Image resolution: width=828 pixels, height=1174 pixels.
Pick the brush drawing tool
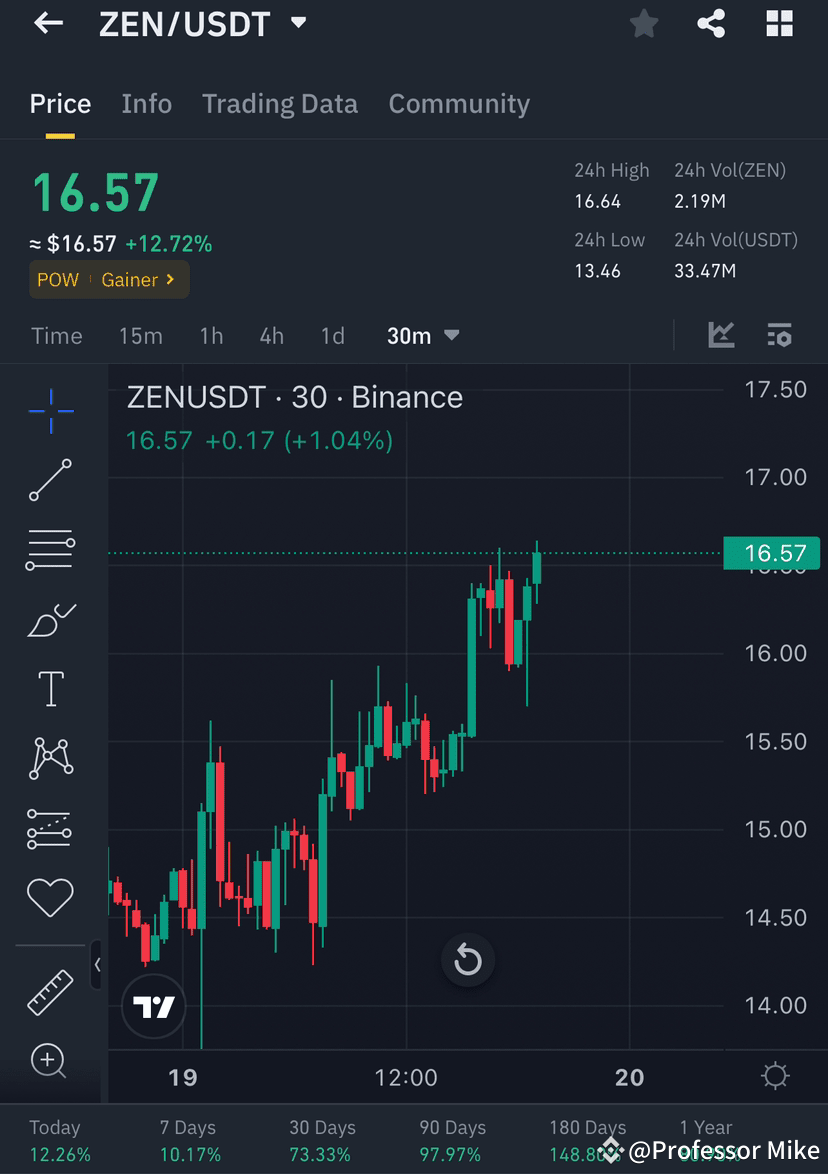[50, 618]
